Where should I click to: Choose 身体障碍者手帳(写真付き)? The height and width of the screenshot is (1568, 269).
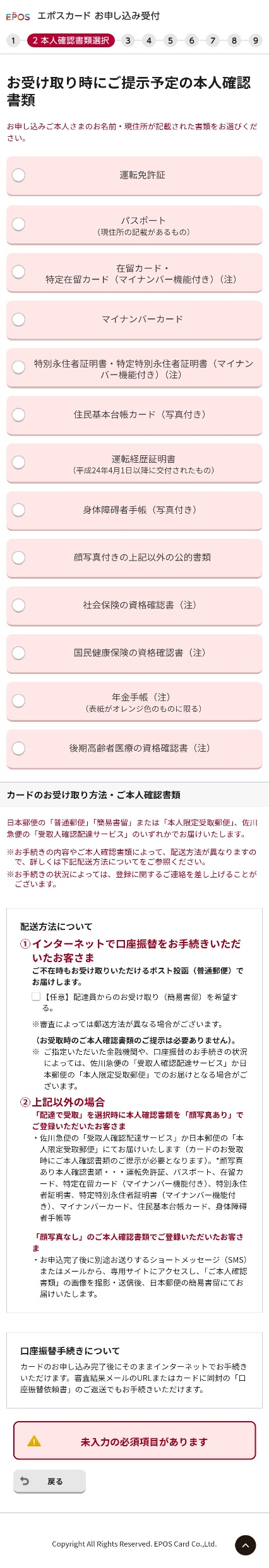pyautogui.click(x=134, y=510)
